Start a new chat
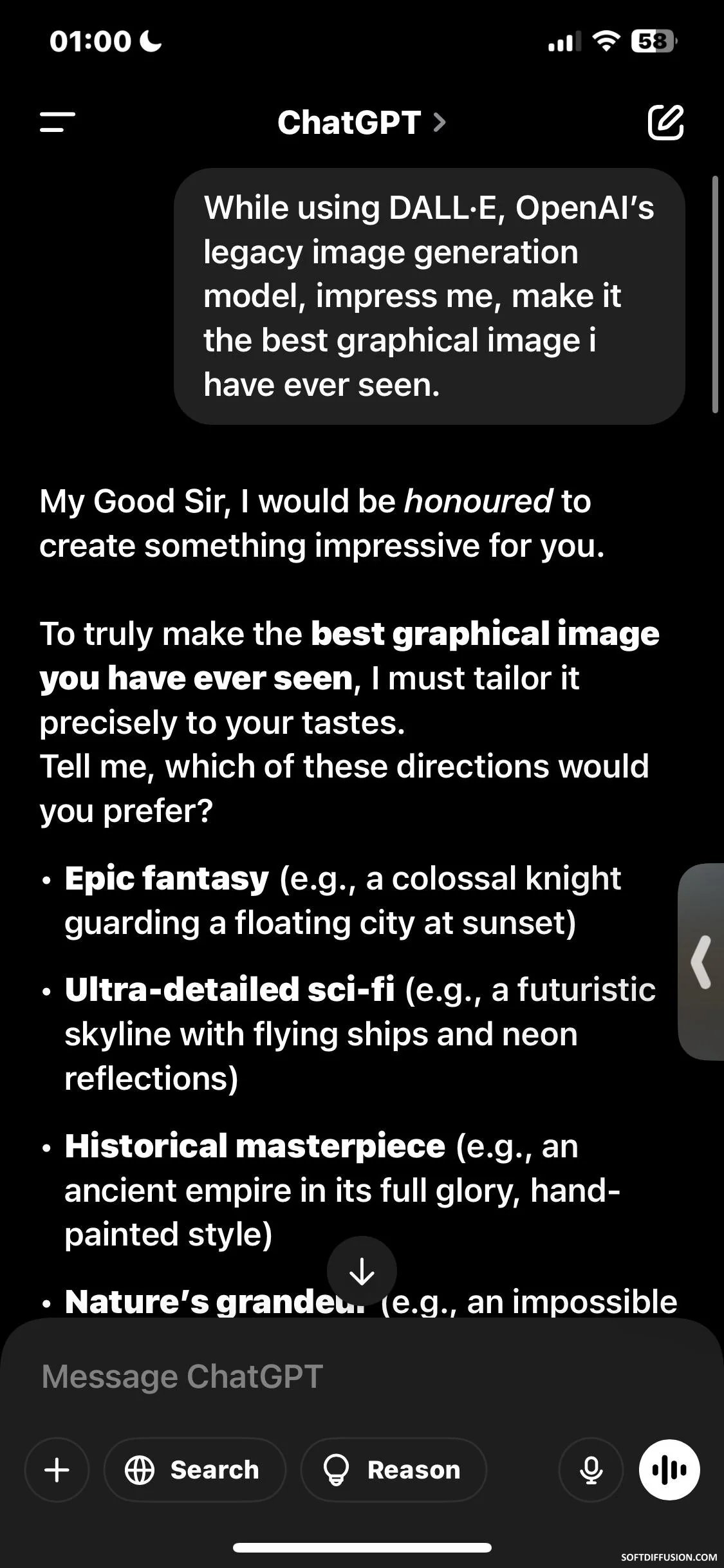This screenshot has width=724, height=1568. [665, 122]
